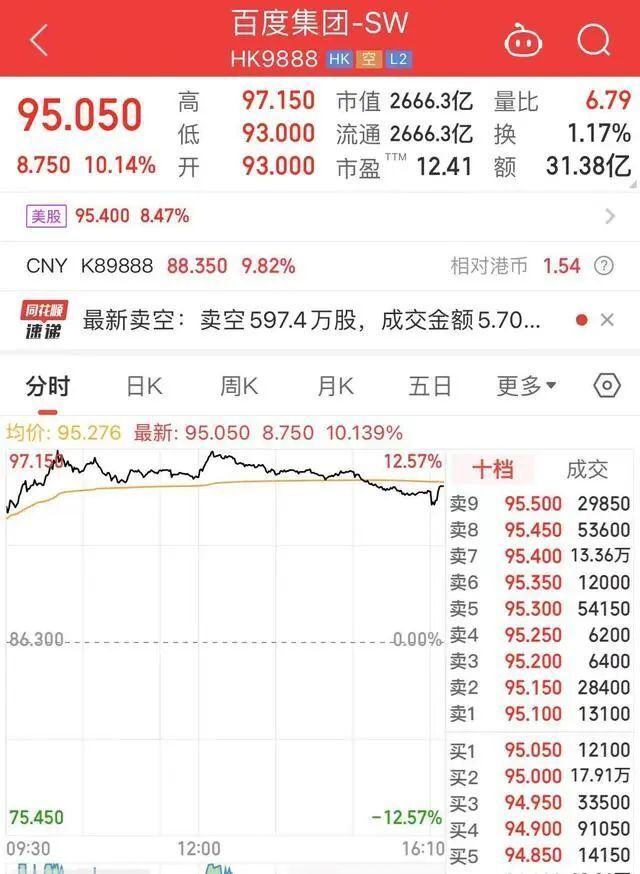Open the 最新卖空 news flash

[x=310, y=321]
